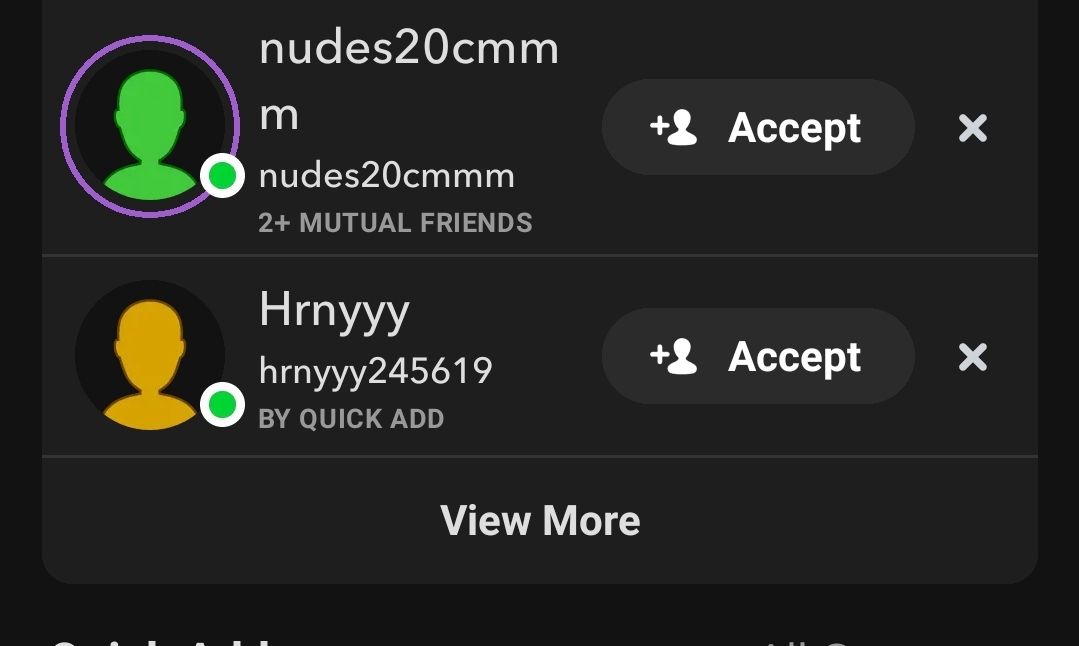Viewport: 1079px width, 646px height.
Task: Expand the list with View More
Action: click(x=540, y=520)
